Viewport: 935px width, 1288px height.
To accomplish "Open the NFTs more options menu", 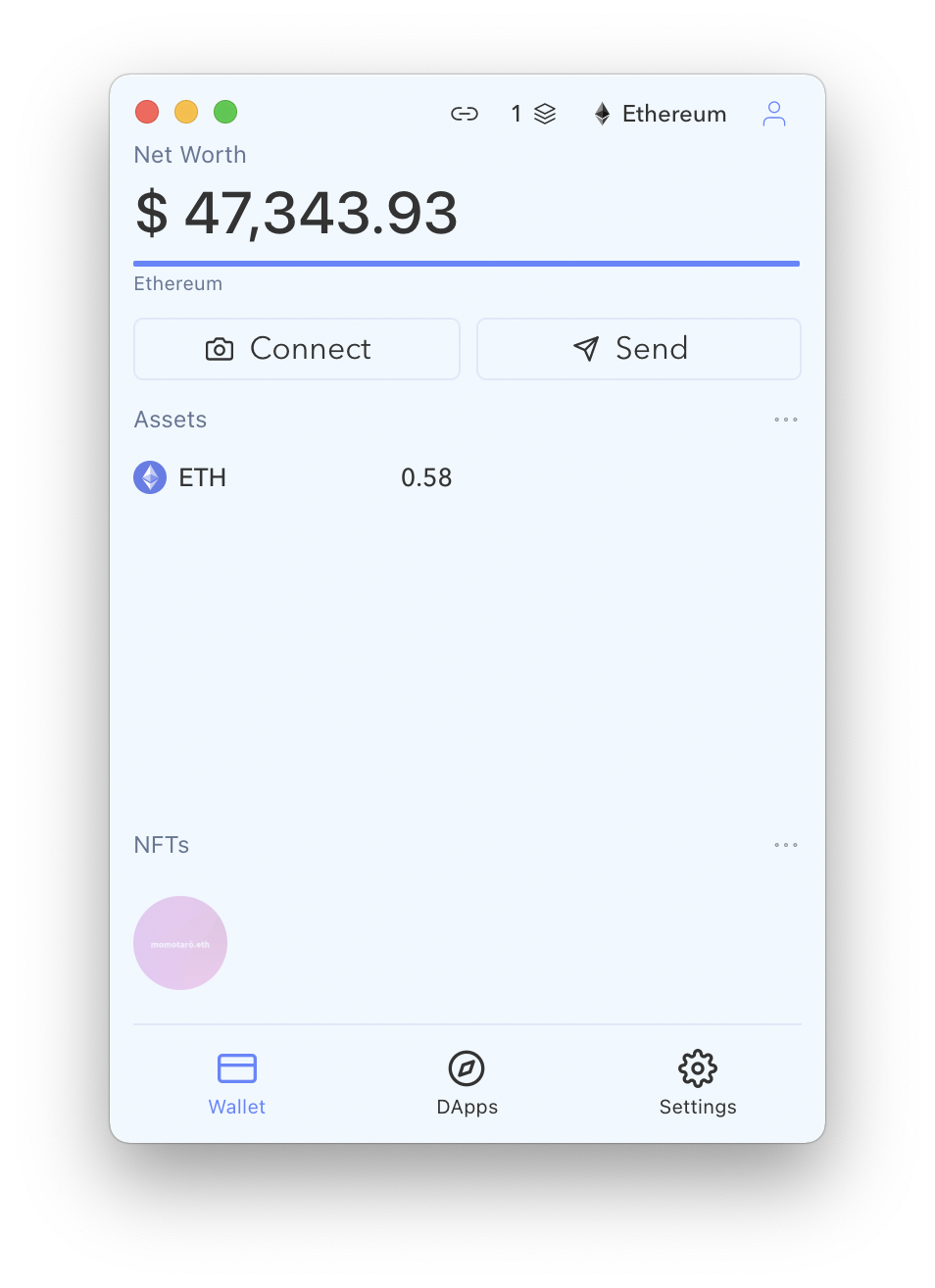I will click(x=785, y=845).
